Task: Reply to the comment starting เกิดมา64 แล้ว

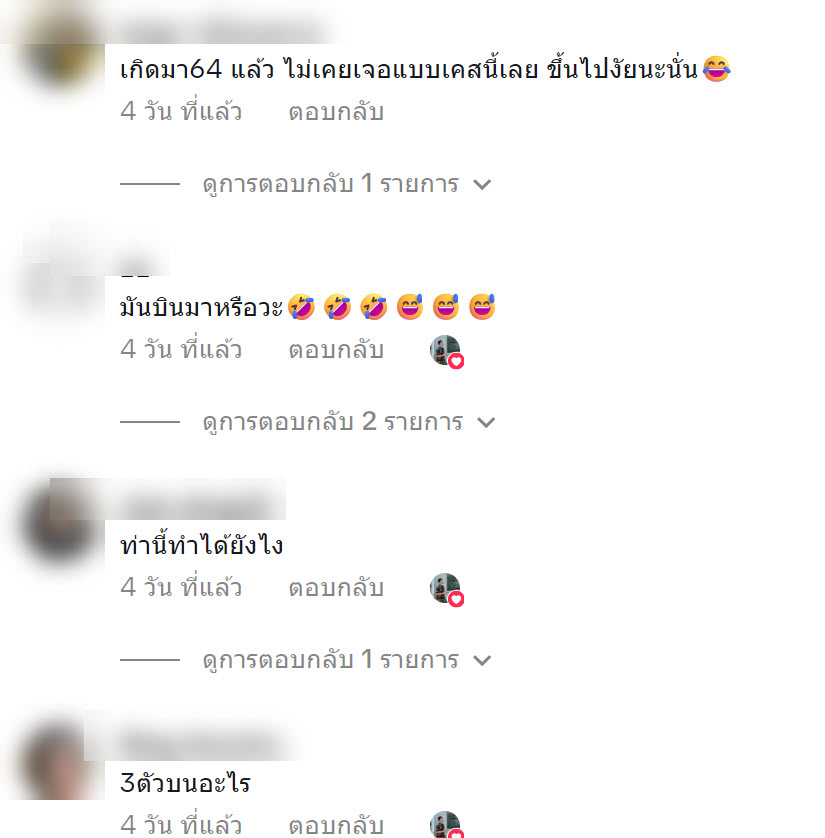Action: click(x=336, y=112)
